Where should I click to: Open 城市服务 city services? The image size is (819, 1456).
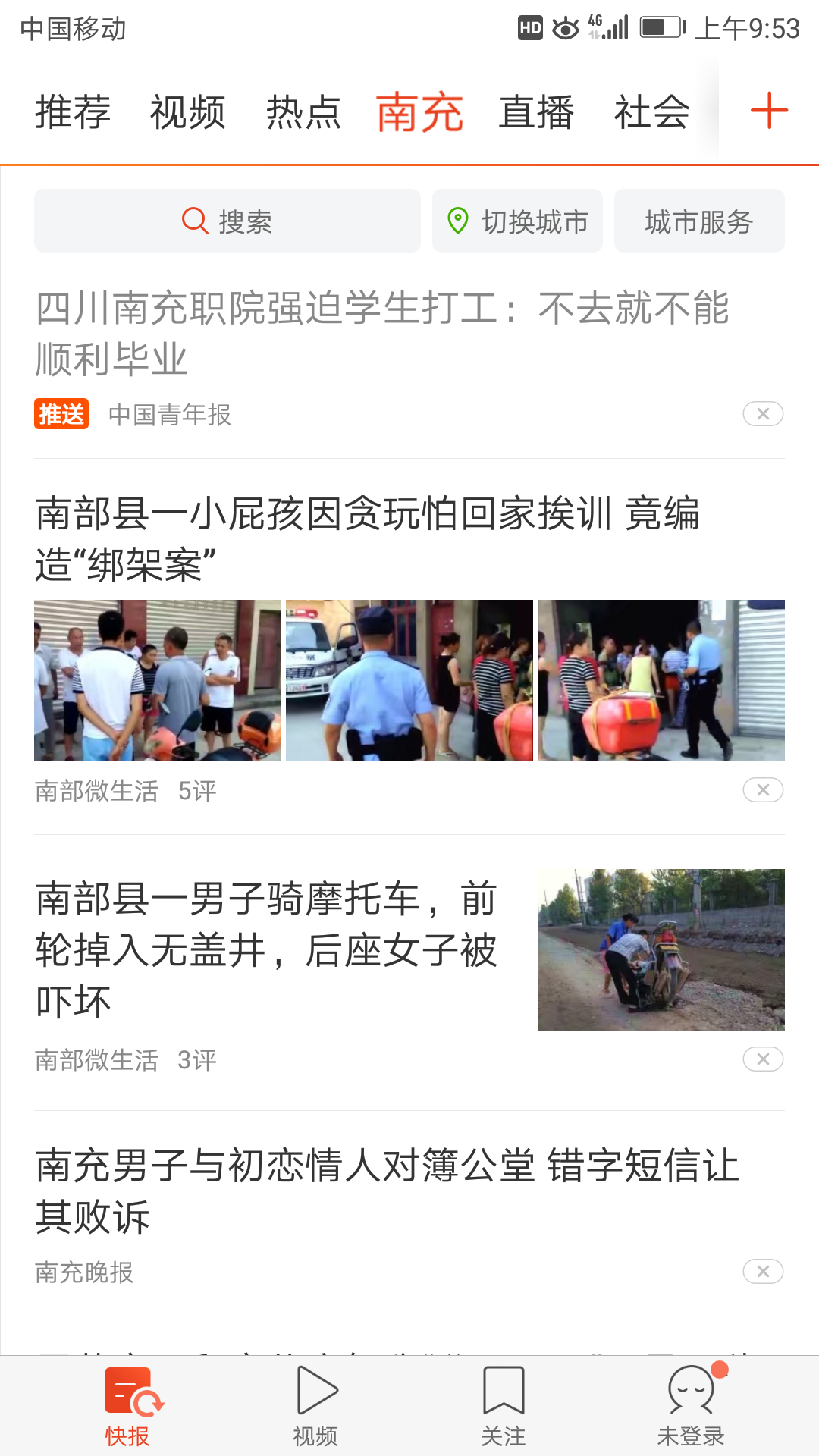click(698, 221)
